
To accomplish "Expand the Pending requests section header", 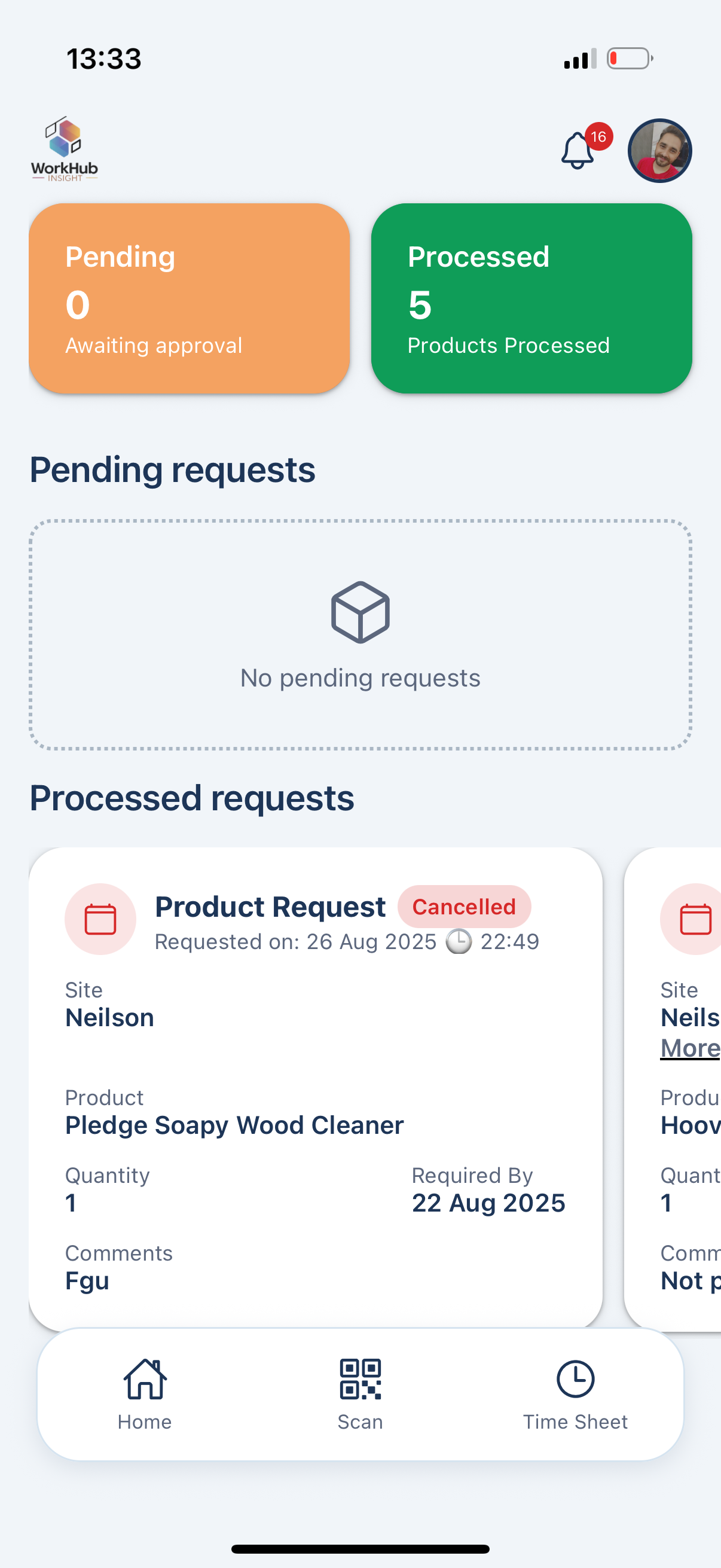I will point(172,469).
